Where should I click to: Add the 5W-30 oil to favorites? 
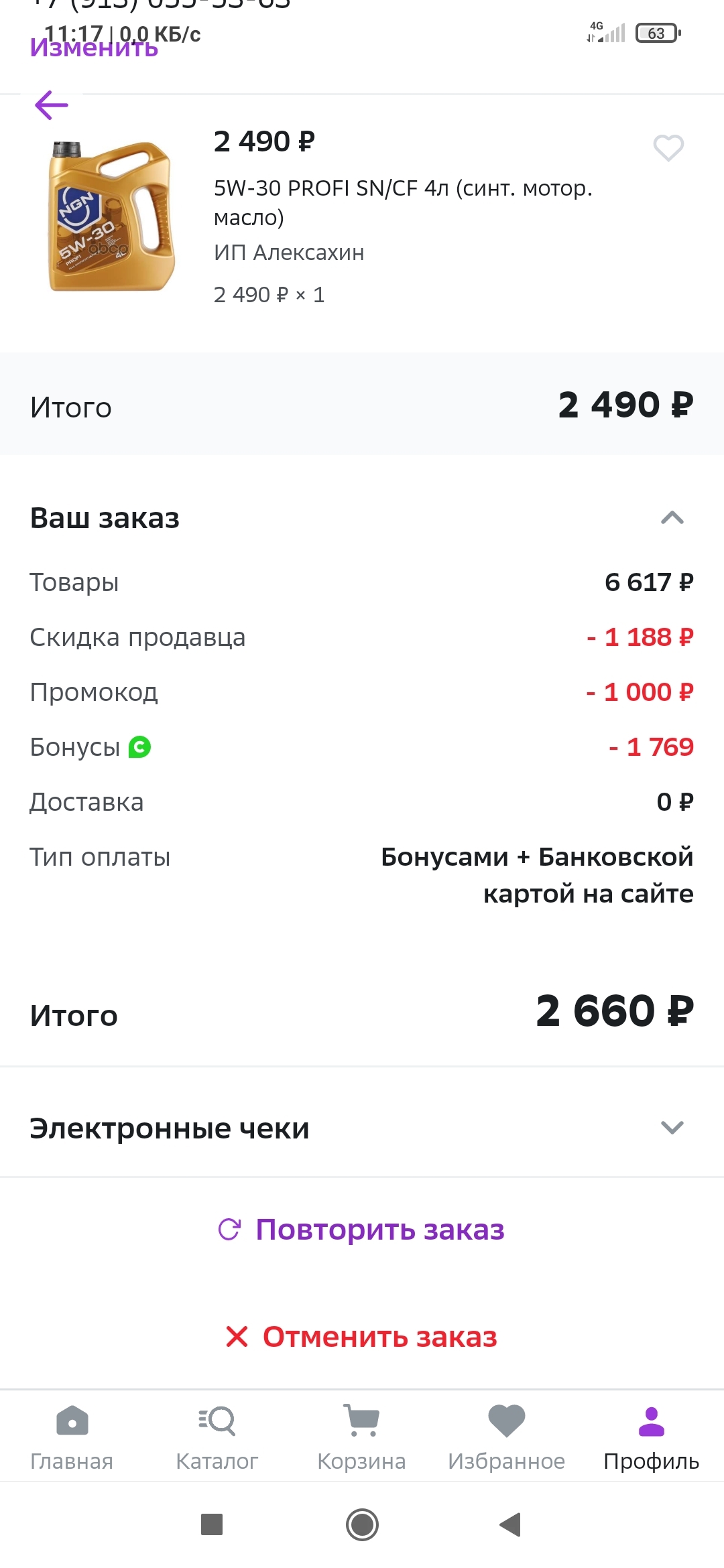668,147
